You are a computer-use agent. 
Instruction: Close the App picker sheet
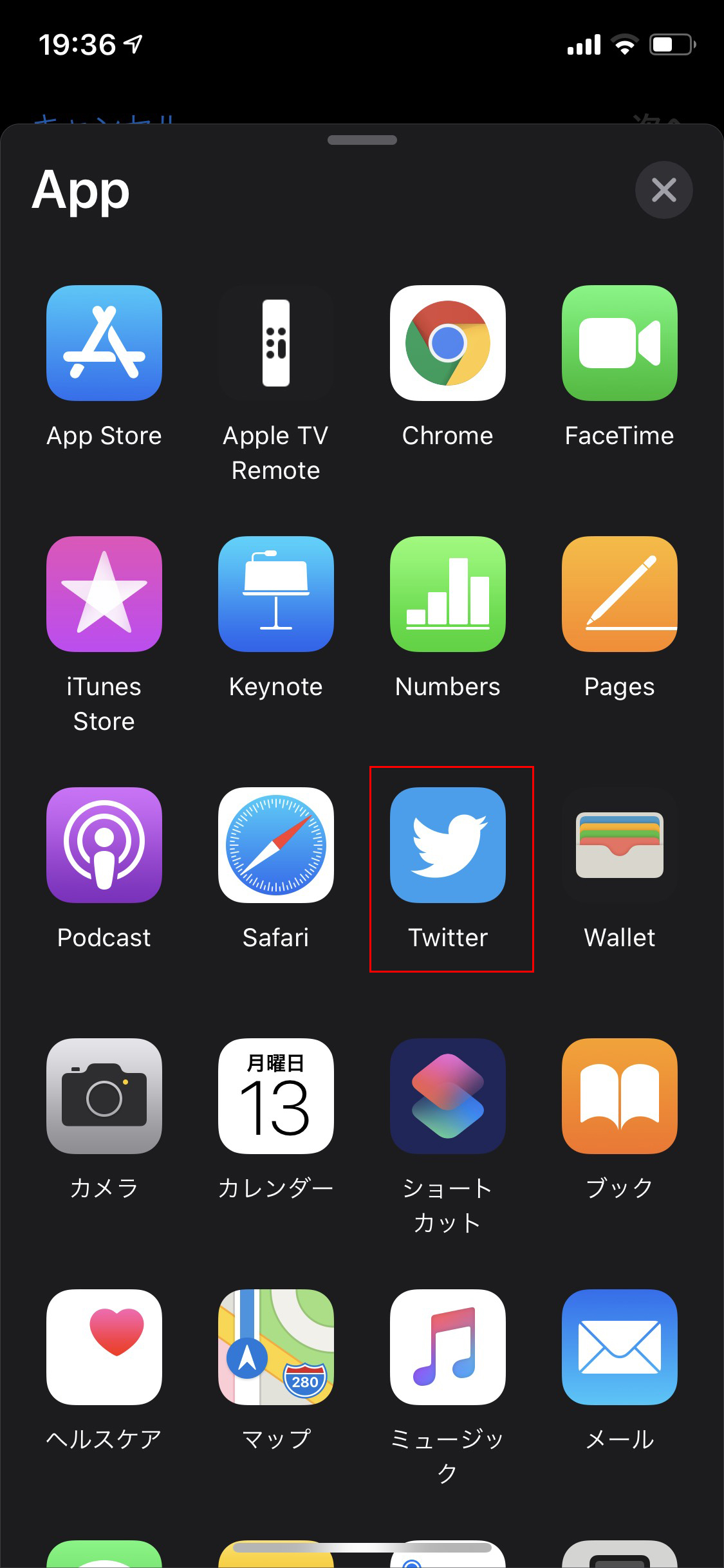click(x=664, y=190)
